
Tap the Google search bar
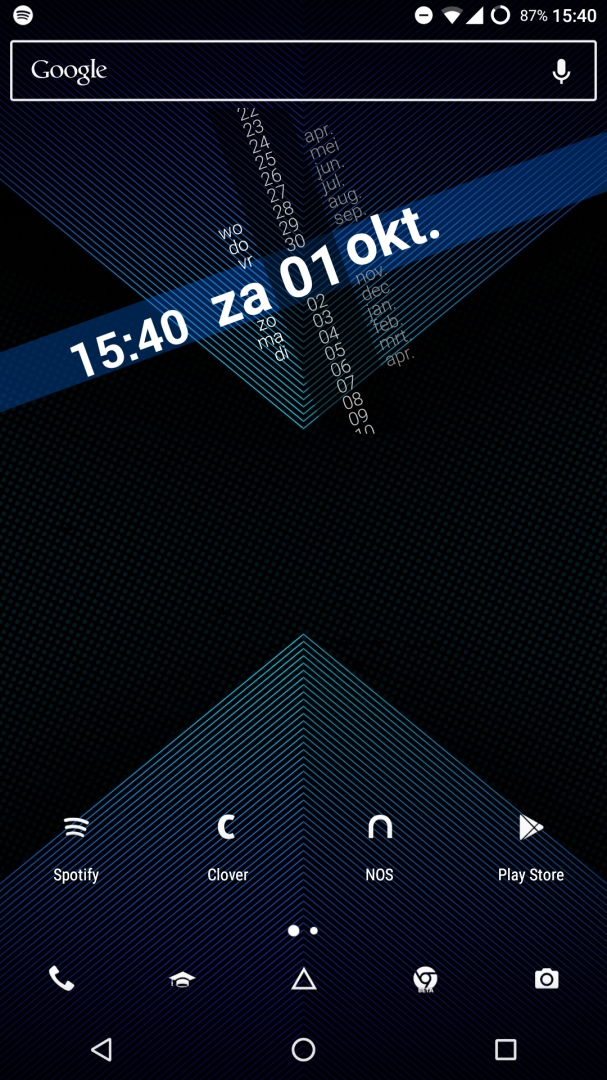[x=303, y=70]
